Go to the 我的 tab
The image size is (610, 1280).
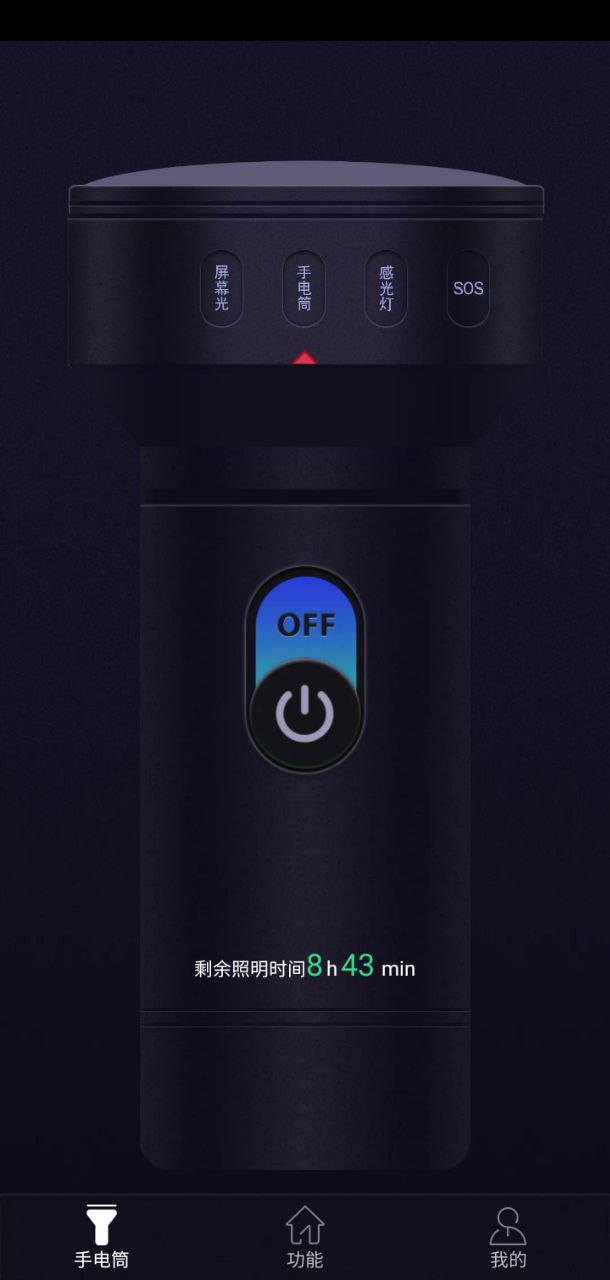[x=508, y=1237]
